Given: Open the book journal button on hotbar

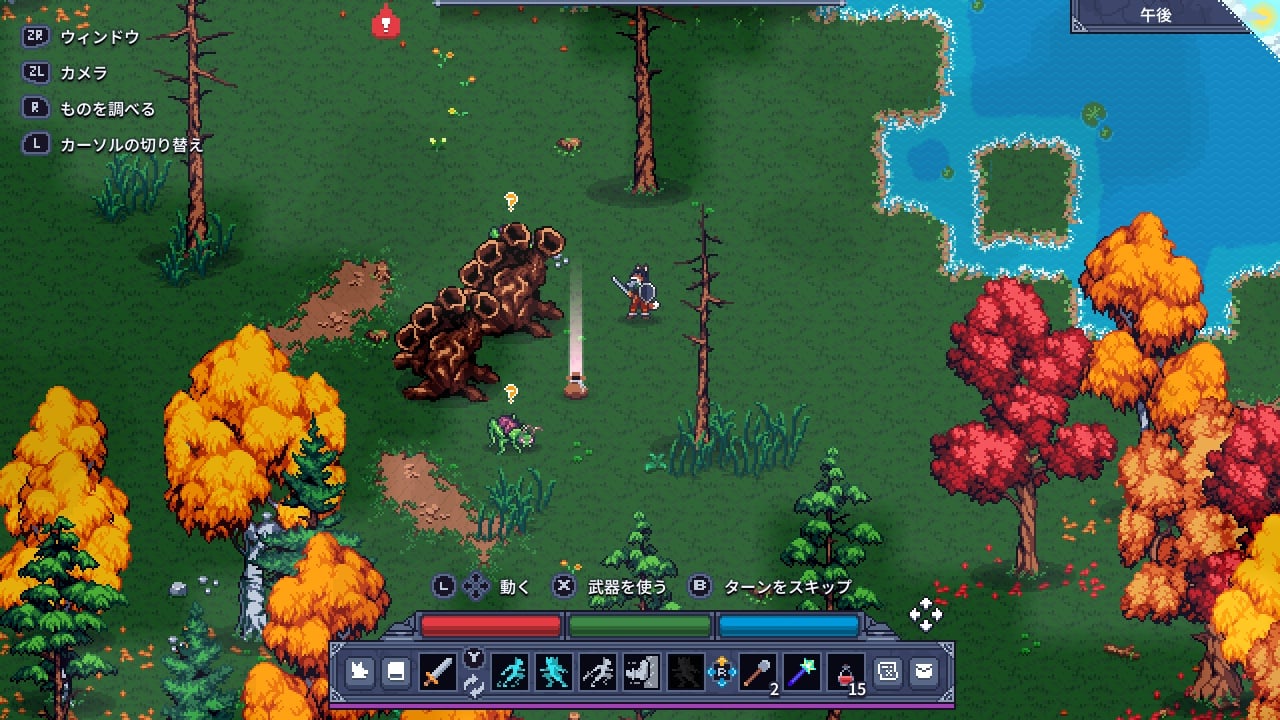Looking at the screenshot, I should coord(396,673).
